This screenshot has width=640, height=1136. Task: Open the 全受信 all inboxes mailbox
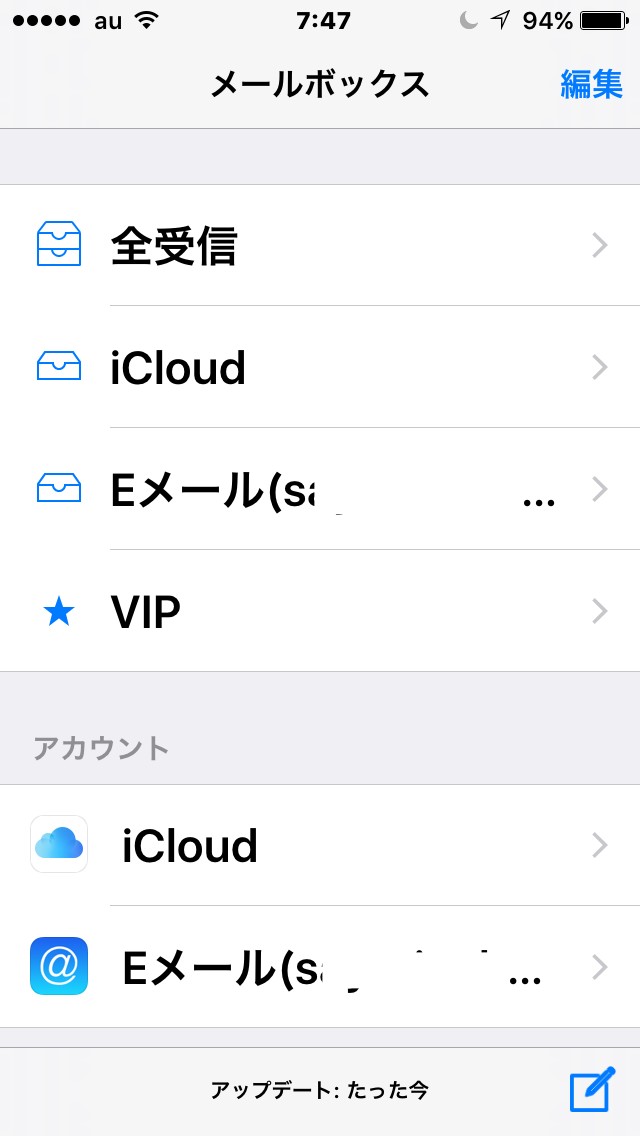[x=320, y=246]
